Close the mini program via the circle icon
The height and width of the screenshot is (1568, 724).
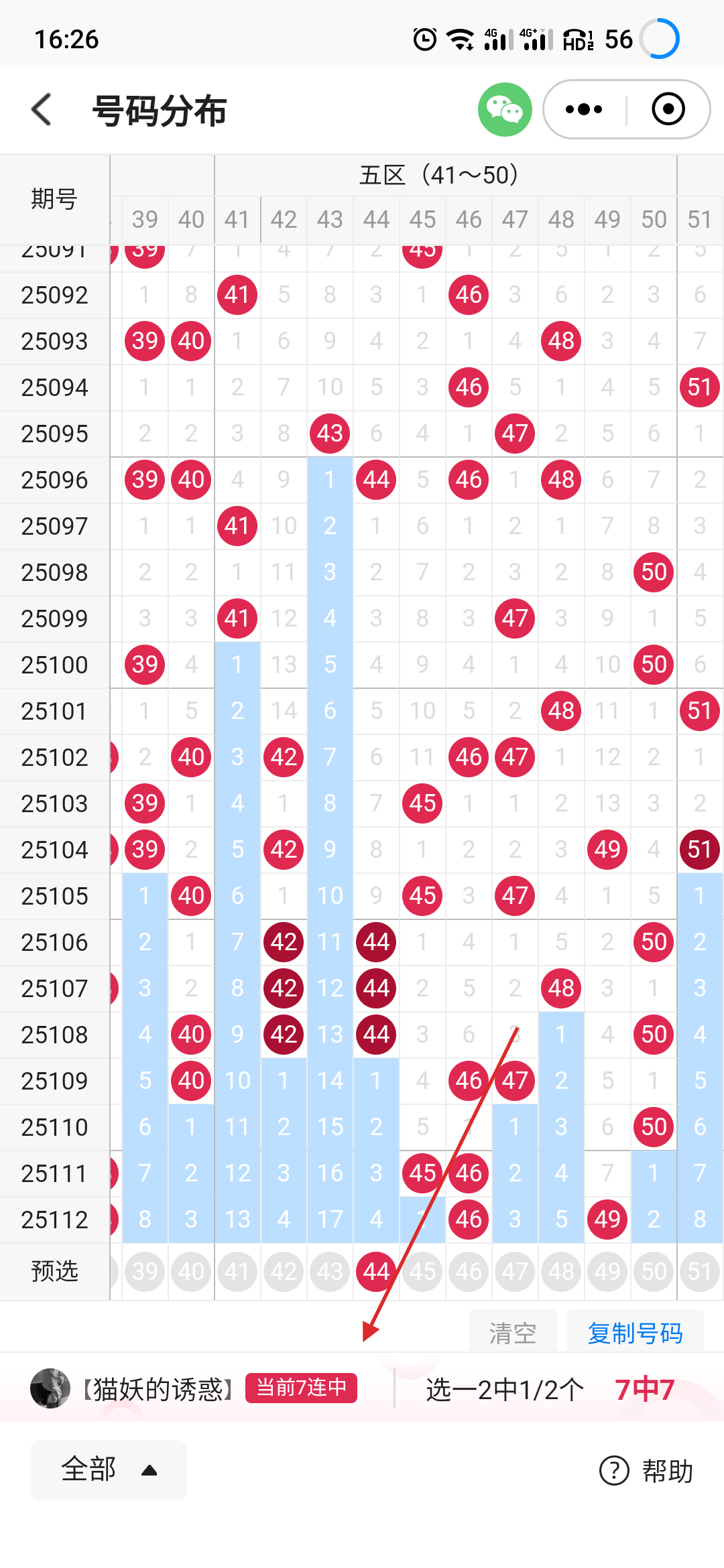point(668,109)
